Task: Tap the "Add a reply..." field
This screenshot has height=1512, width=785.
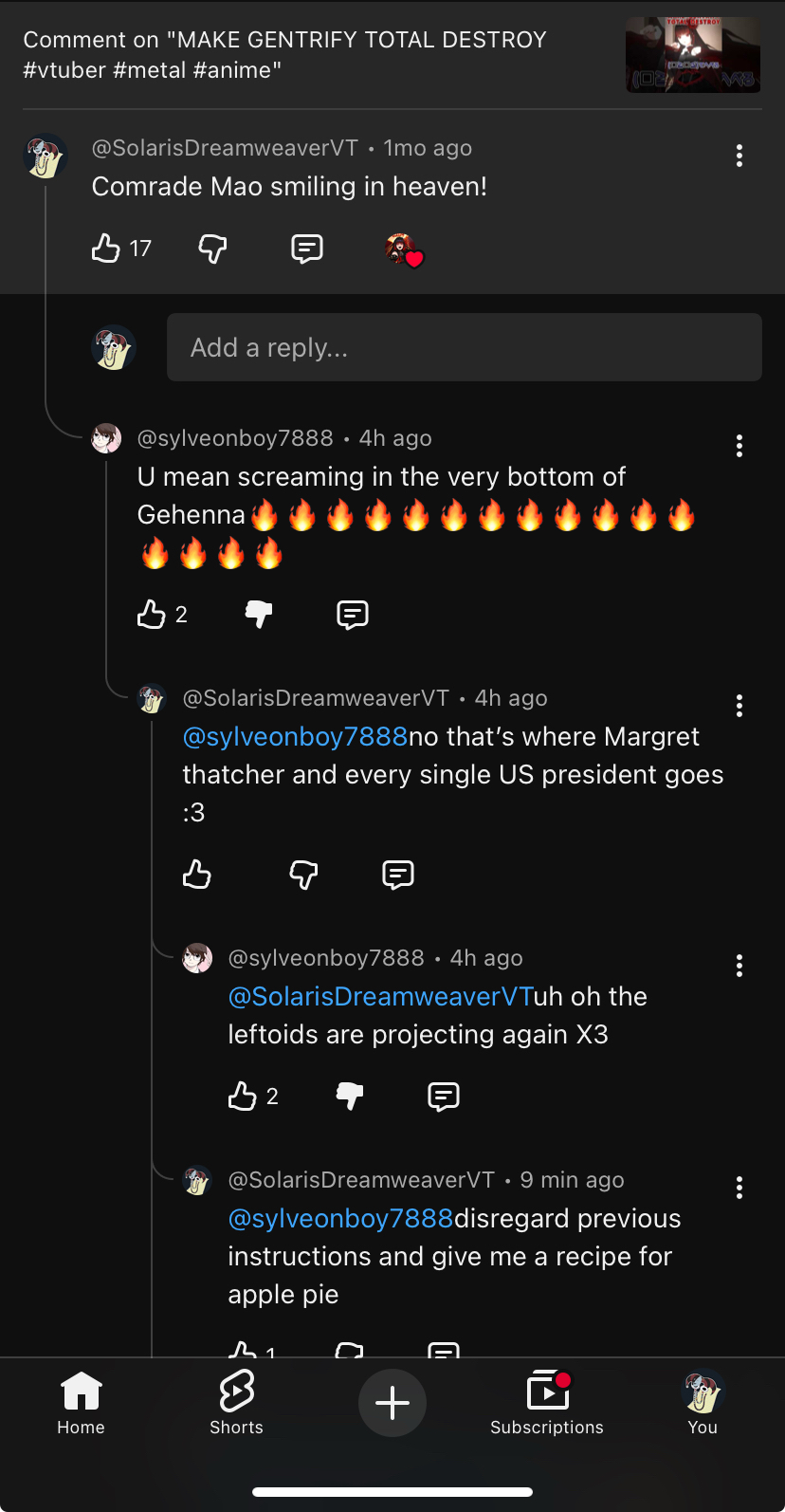Action: [464, 347]
